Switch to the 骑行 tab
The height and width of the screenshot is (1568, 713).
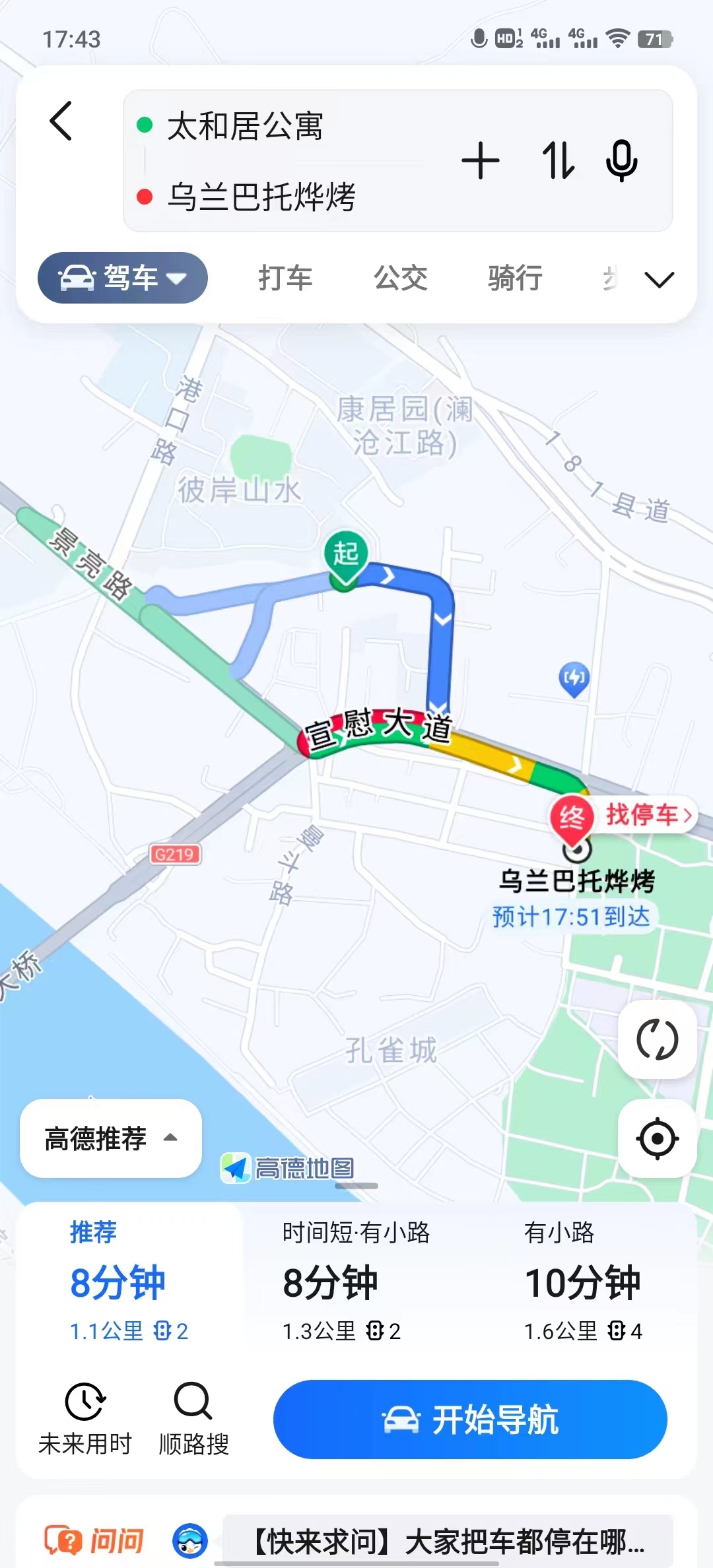[515, 278]
